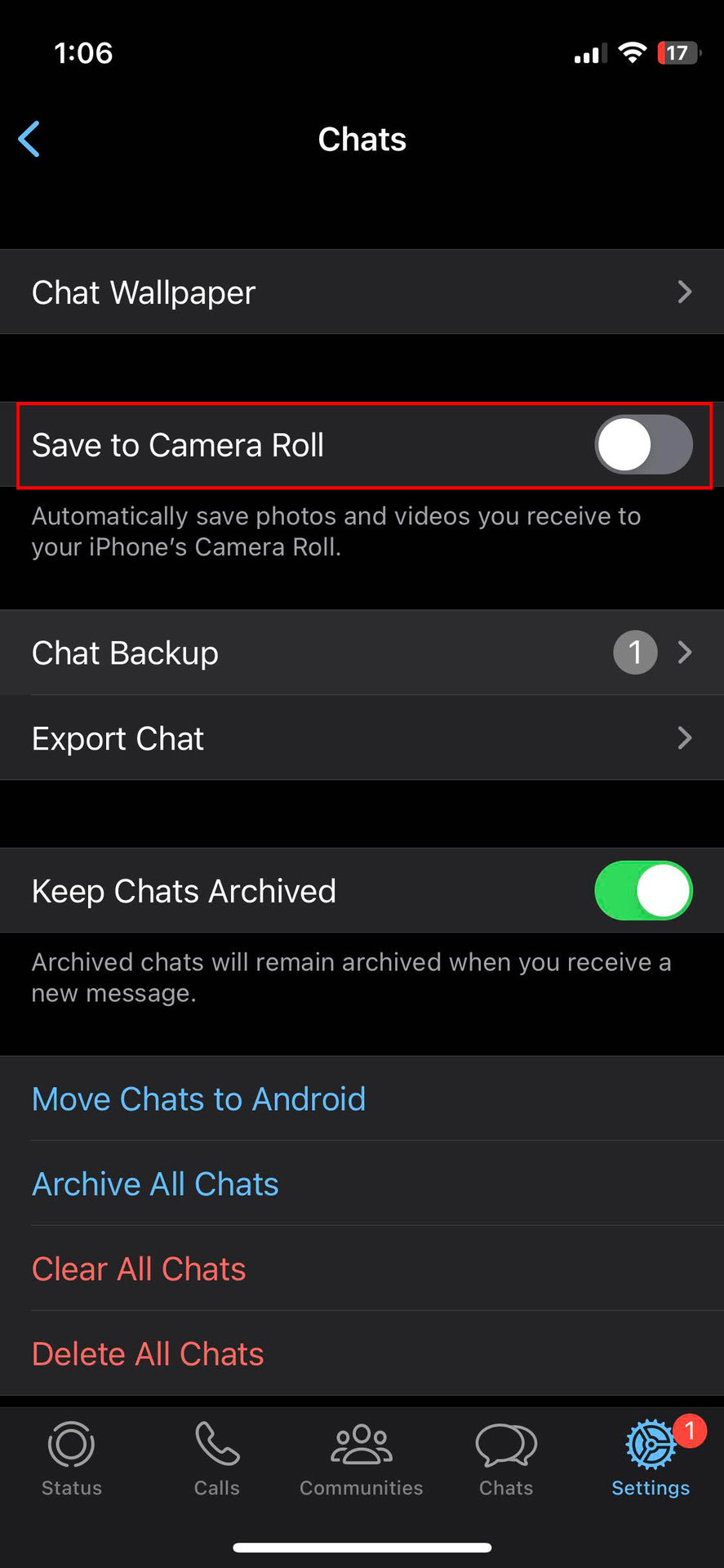
Task: Open the Communities tab
Action: (x=362, y=1459)
